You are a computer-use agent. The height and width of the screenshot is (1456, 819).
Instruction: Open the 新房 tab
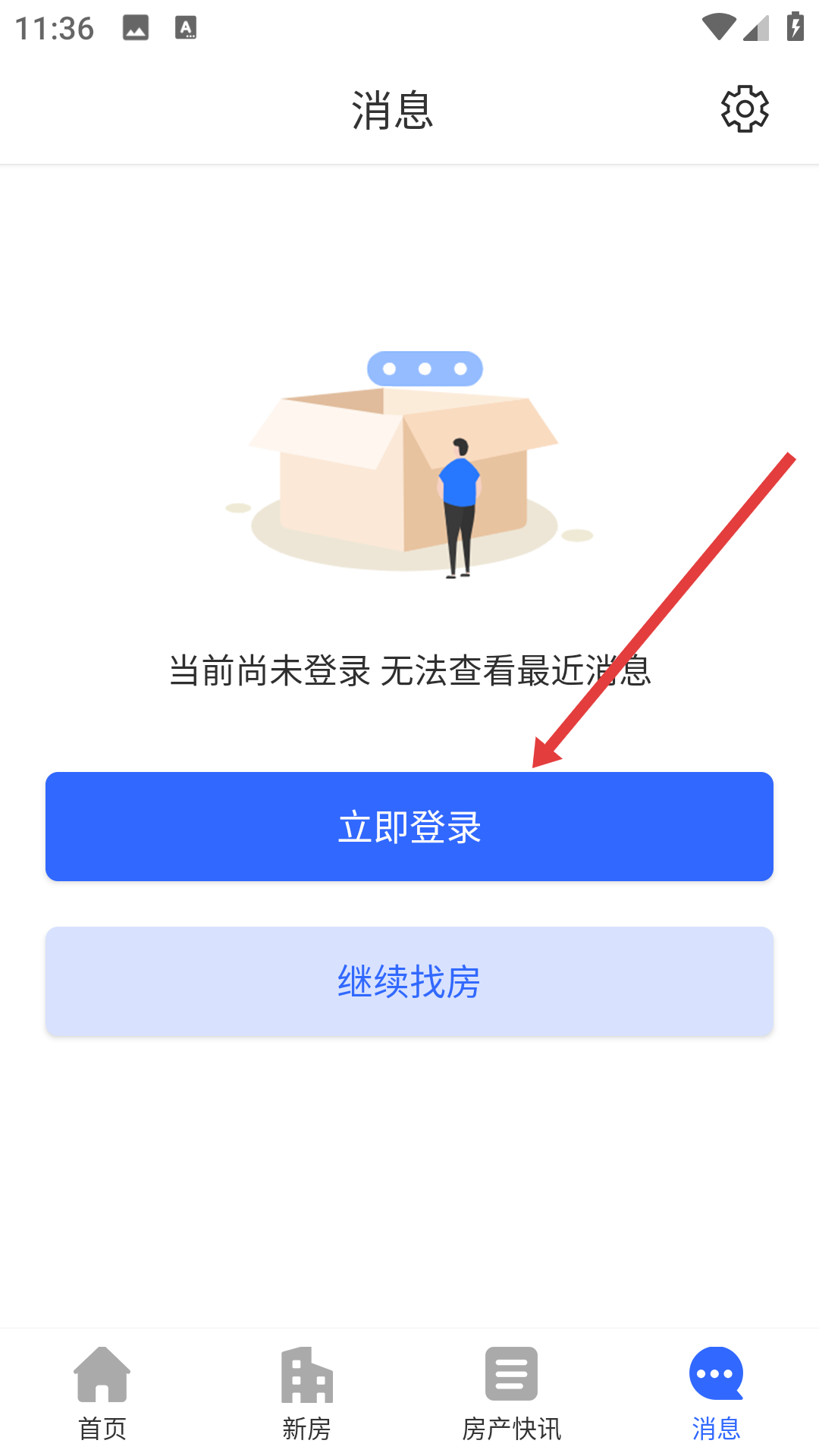(x=307, y=1394)
